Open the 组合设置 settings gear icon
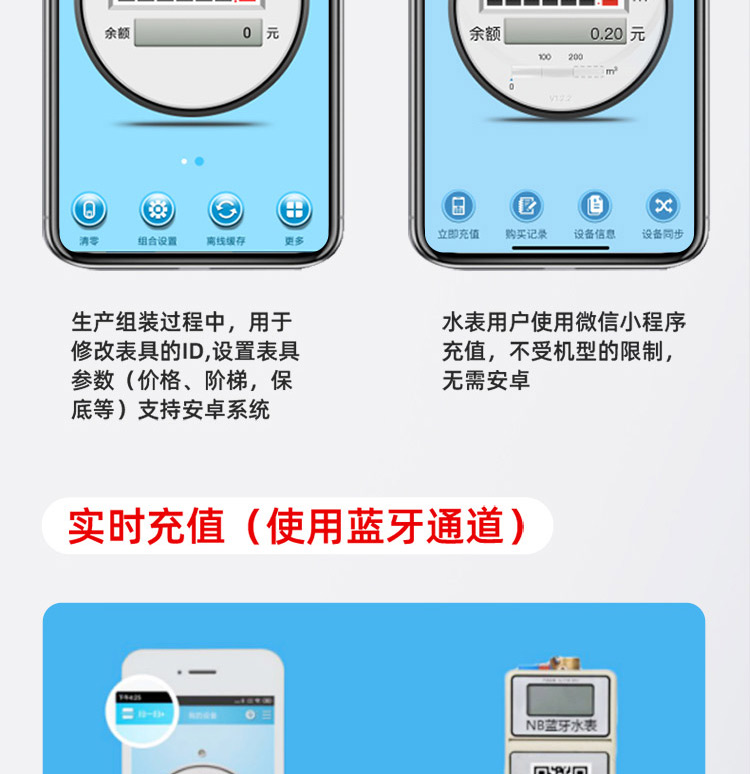The height and width of the screenshot is (774, 750). click(157, 210)
